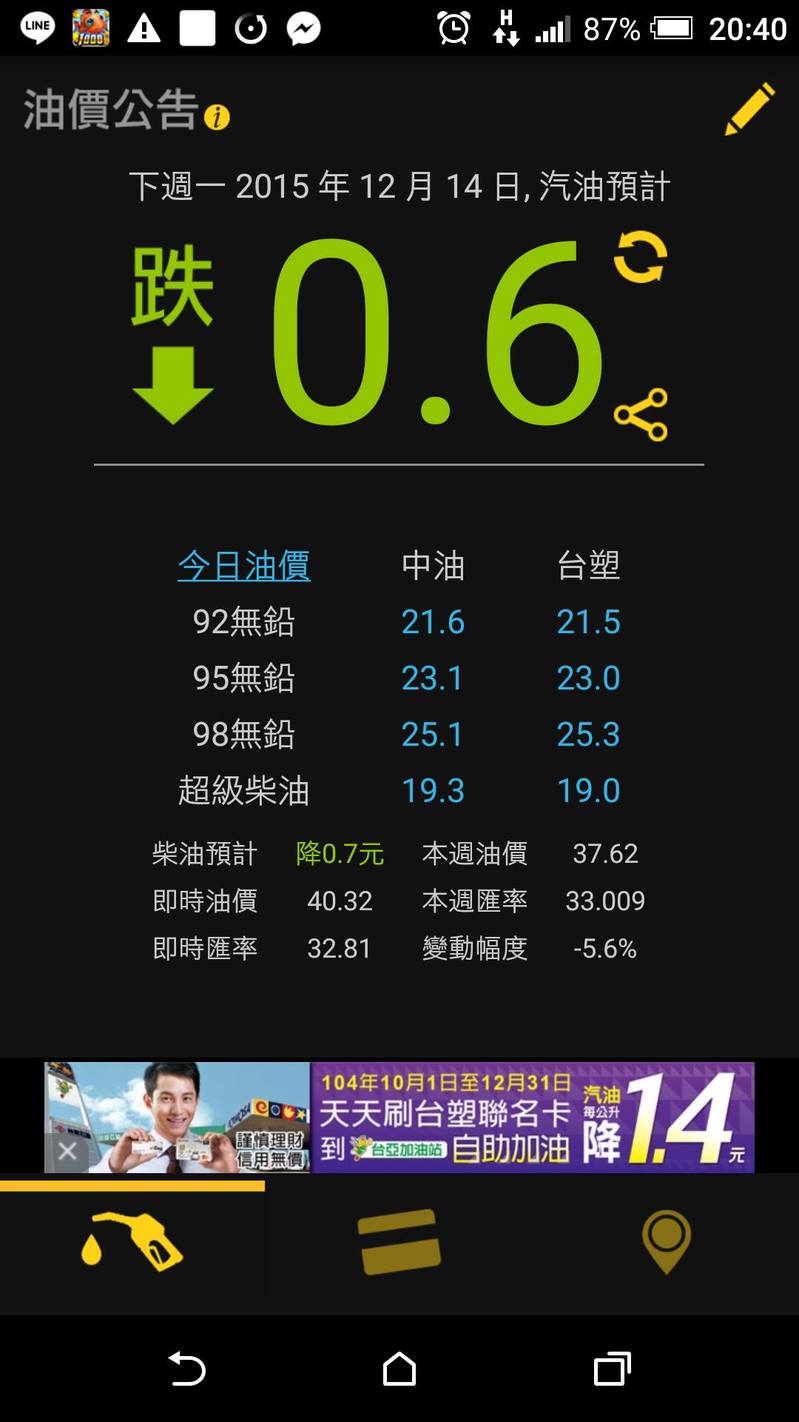Share the fuel price forecast
The image size is (799, 1422).
(641, 414)
